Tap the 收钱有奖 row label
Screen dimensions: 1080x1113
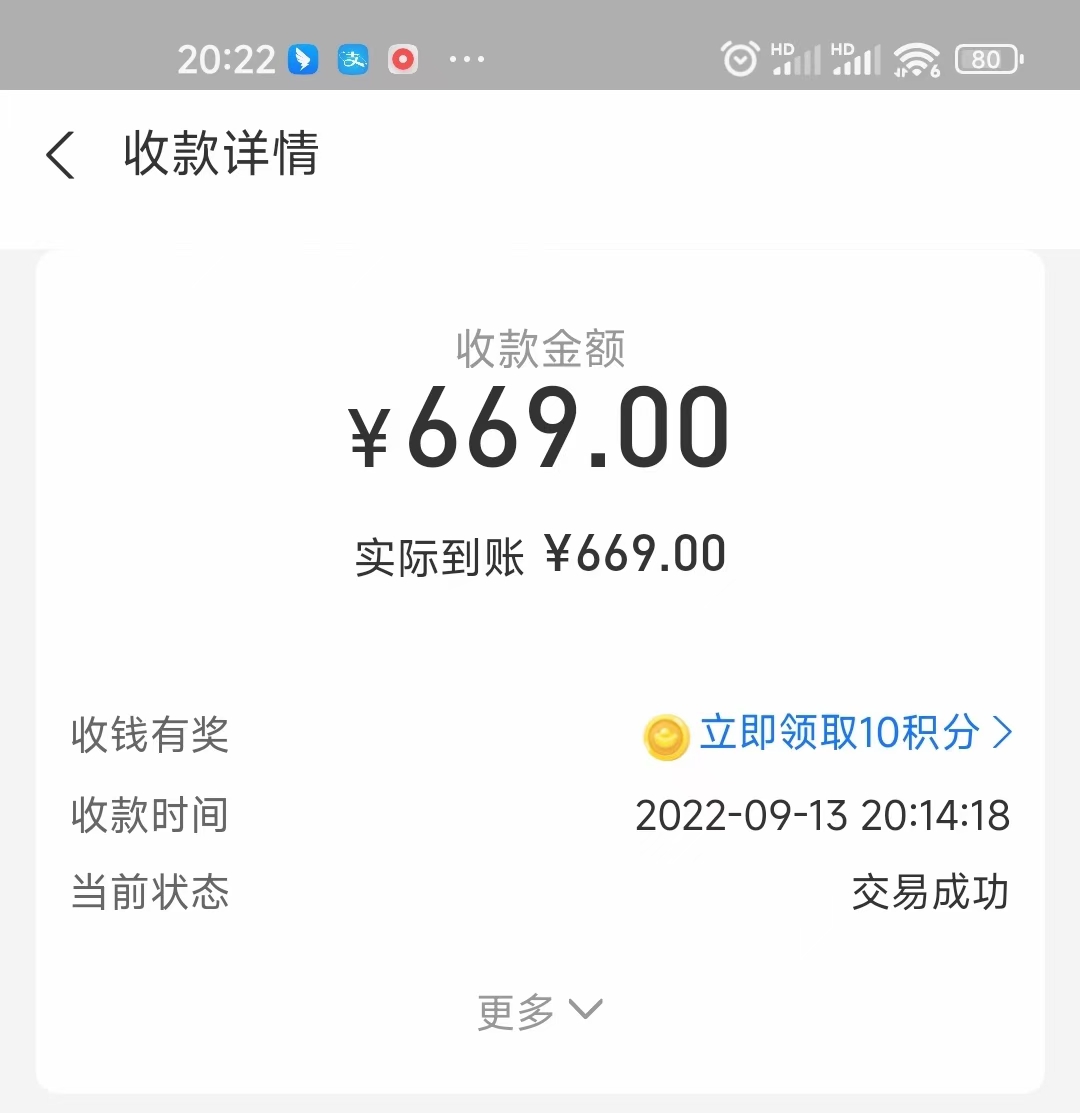[x=150, y=736]
